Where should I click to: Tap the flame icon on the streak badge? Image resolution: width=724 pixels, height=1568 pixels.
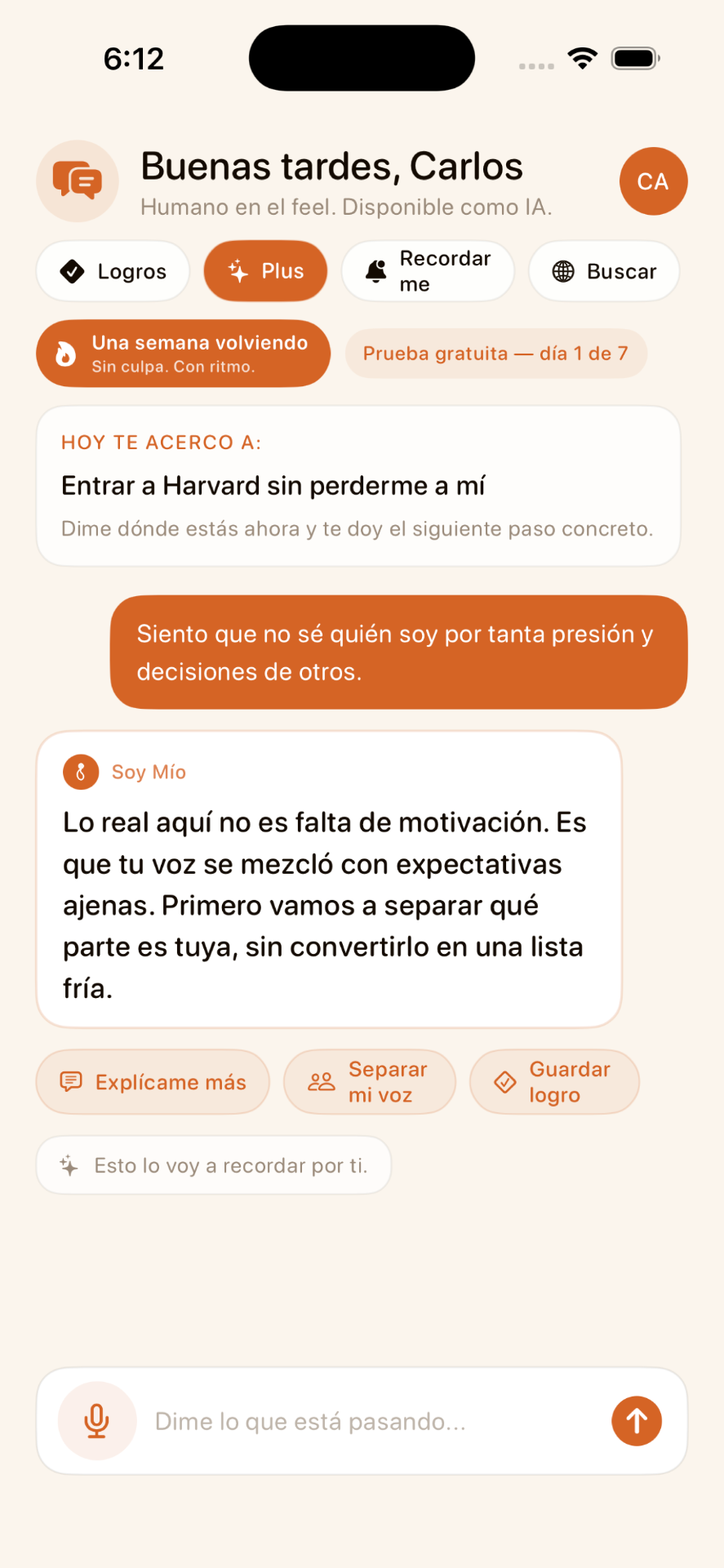(66, 353)
